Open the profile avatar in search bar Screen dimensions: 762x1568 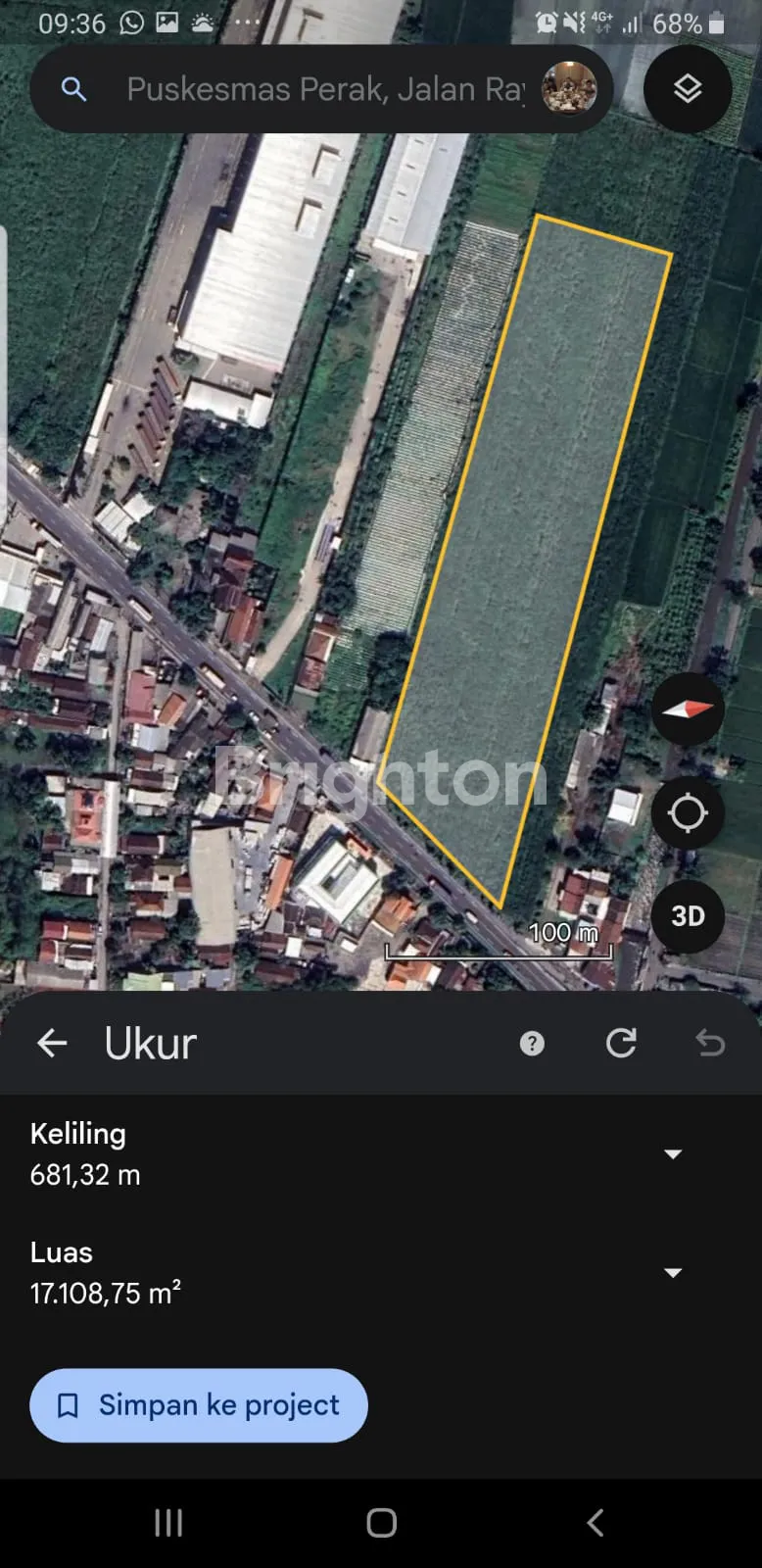569,89
